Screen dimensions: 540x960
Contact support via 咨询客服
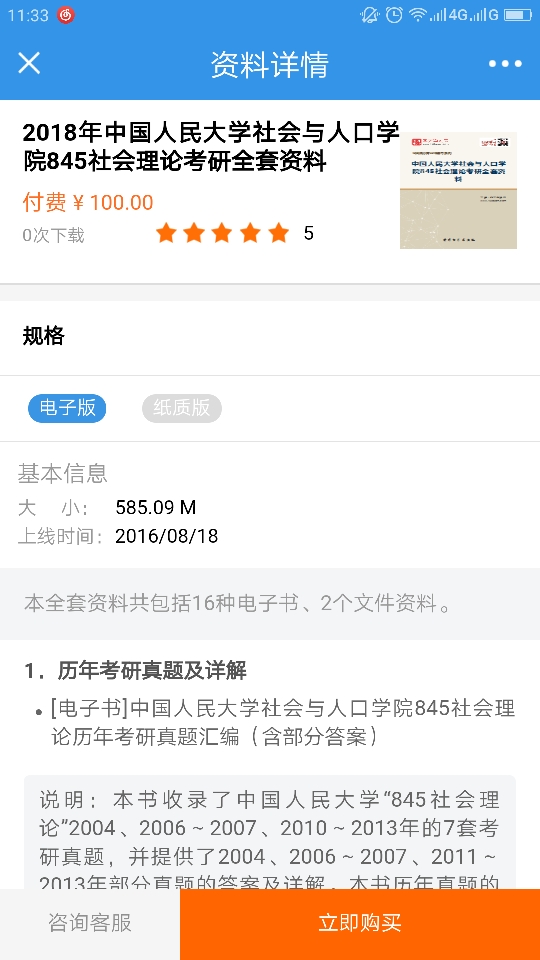click(90, 924)
